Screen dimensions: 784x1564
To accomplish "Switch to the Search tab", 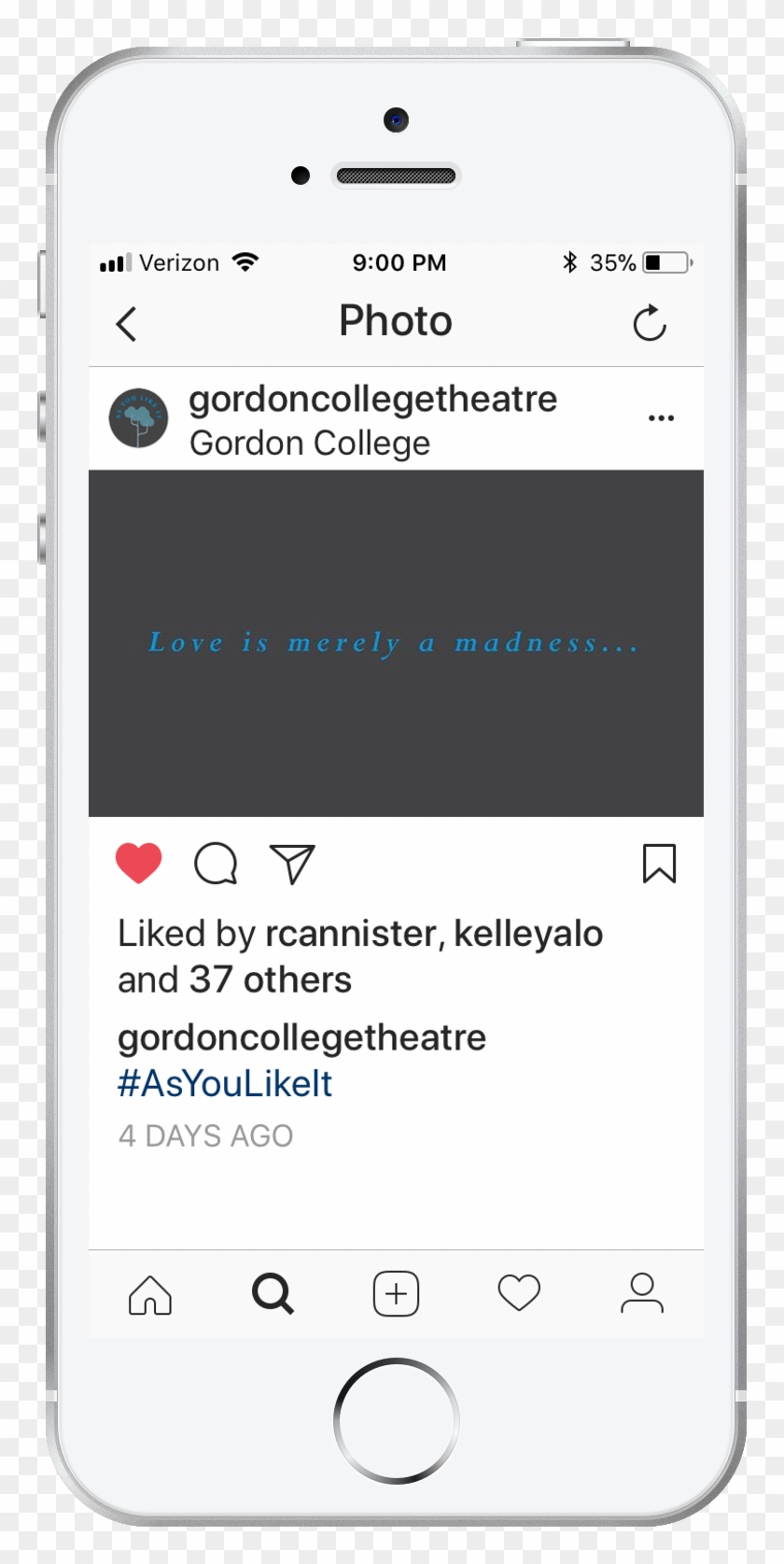I will point(273,1294).
